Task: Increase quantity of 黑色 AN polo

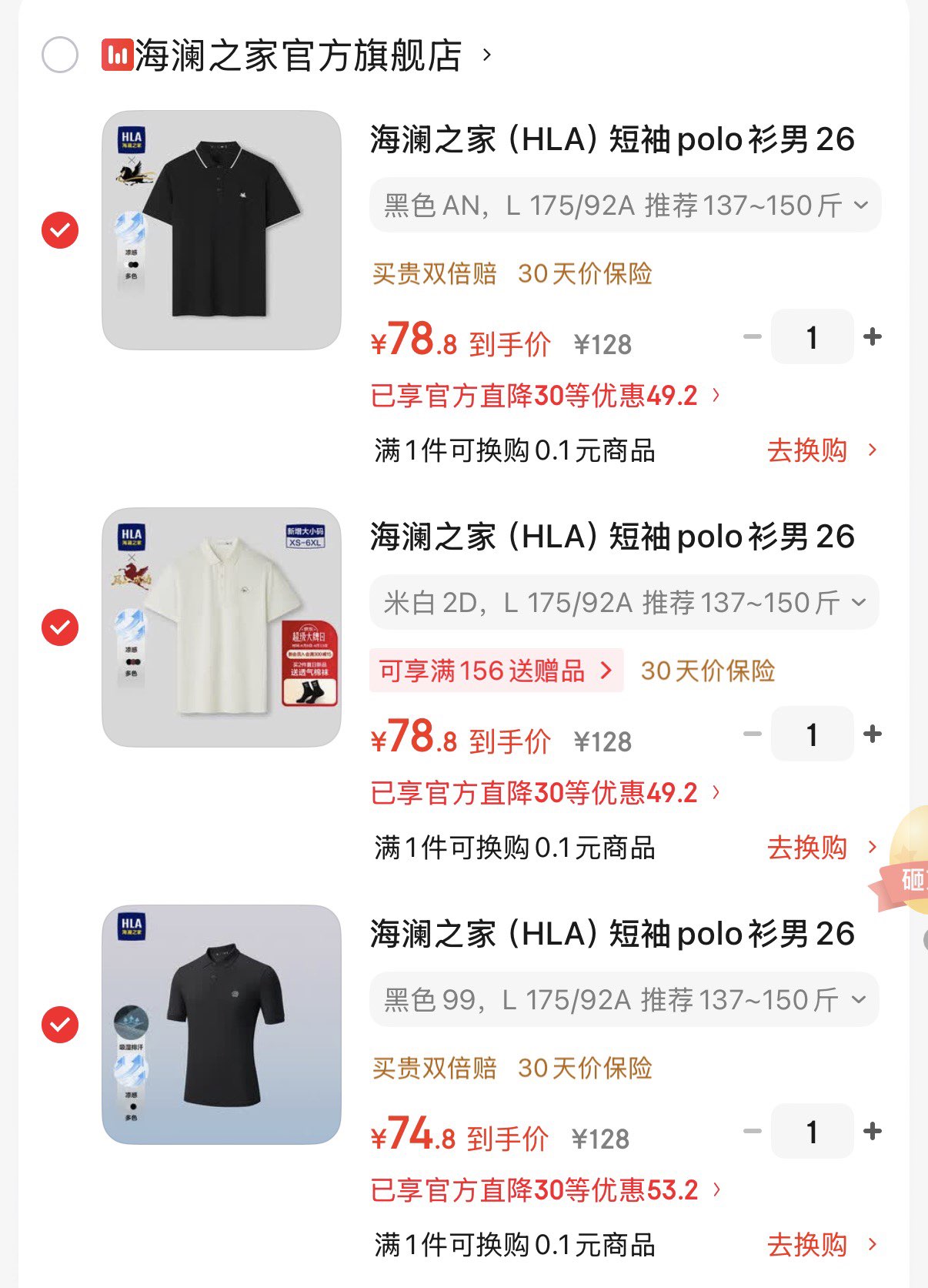Action: pos(873,336)
